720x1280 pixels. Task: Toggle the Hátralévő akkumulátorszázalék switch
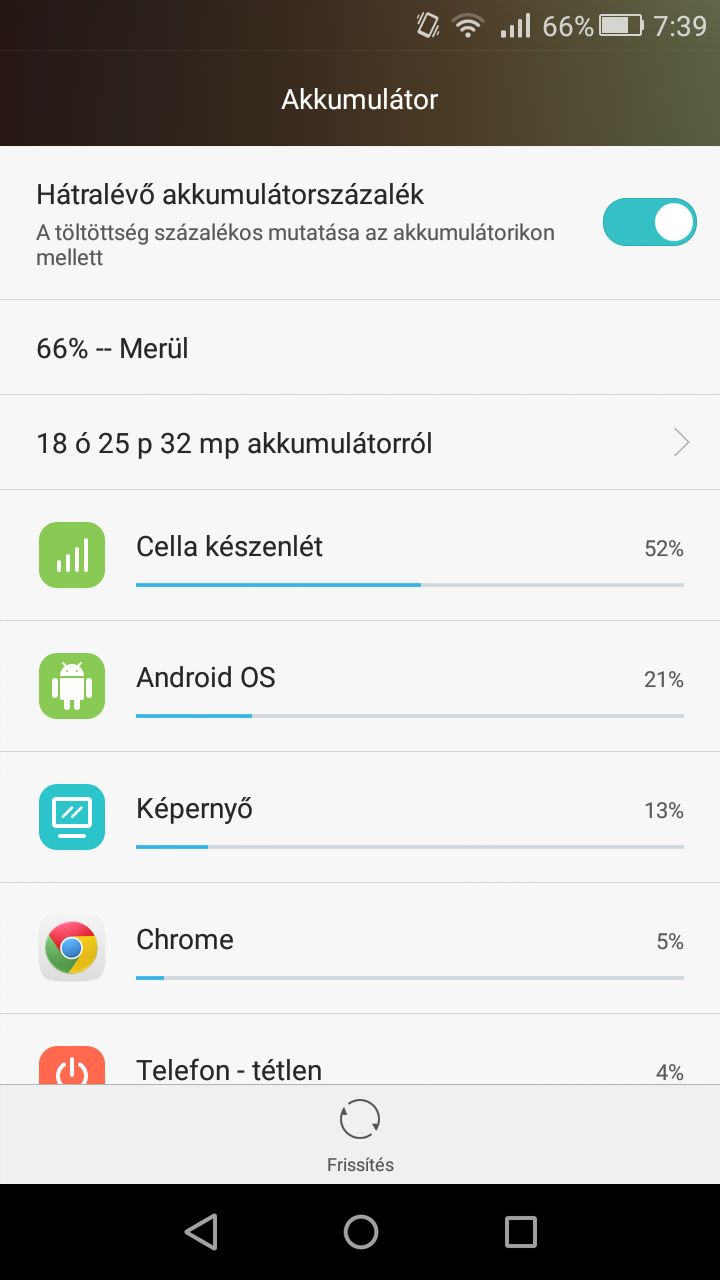pyautogui.click(x=649, y=222)
